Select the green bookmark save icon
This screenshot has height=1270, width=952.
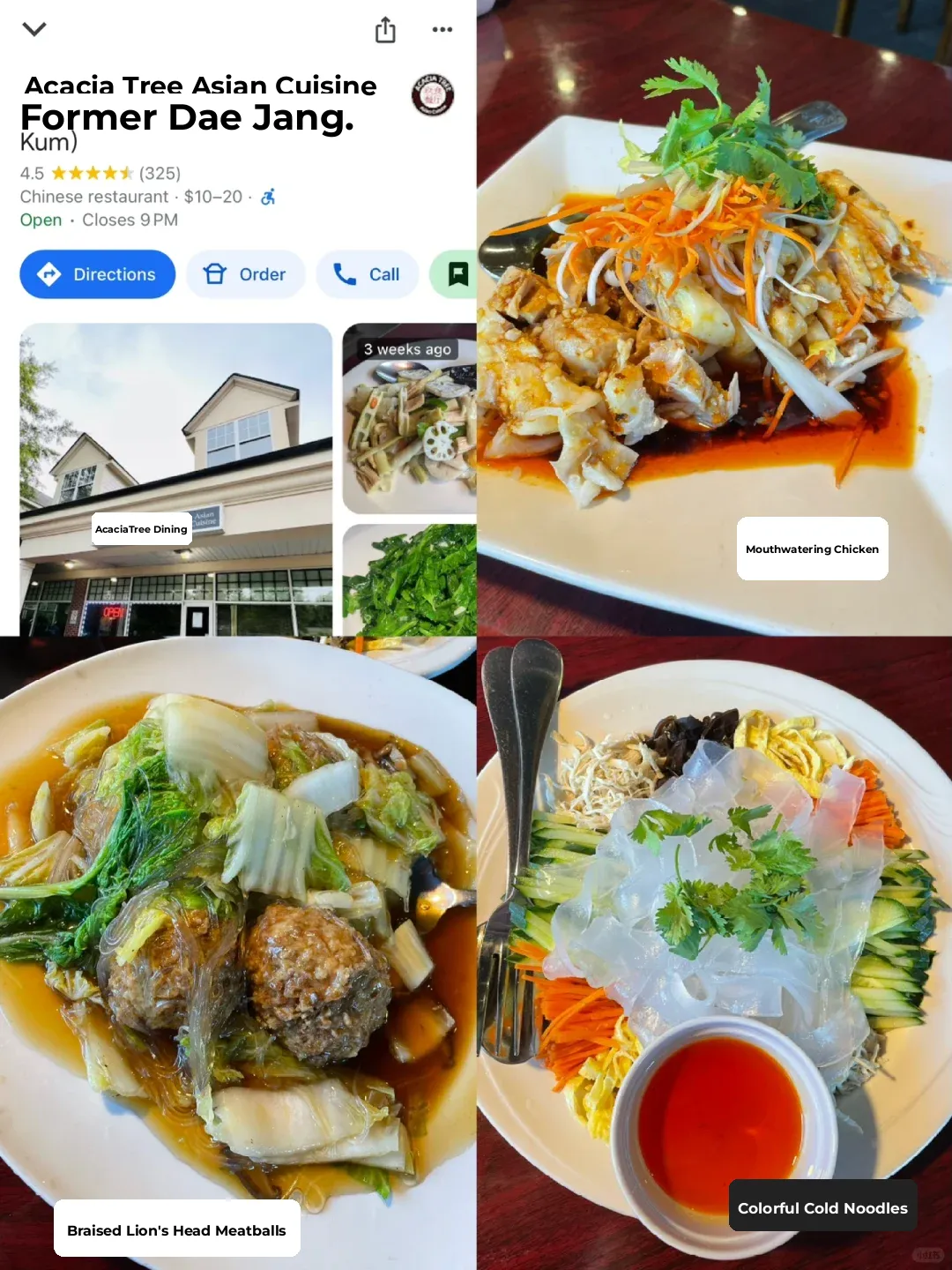tap(457, 274)
